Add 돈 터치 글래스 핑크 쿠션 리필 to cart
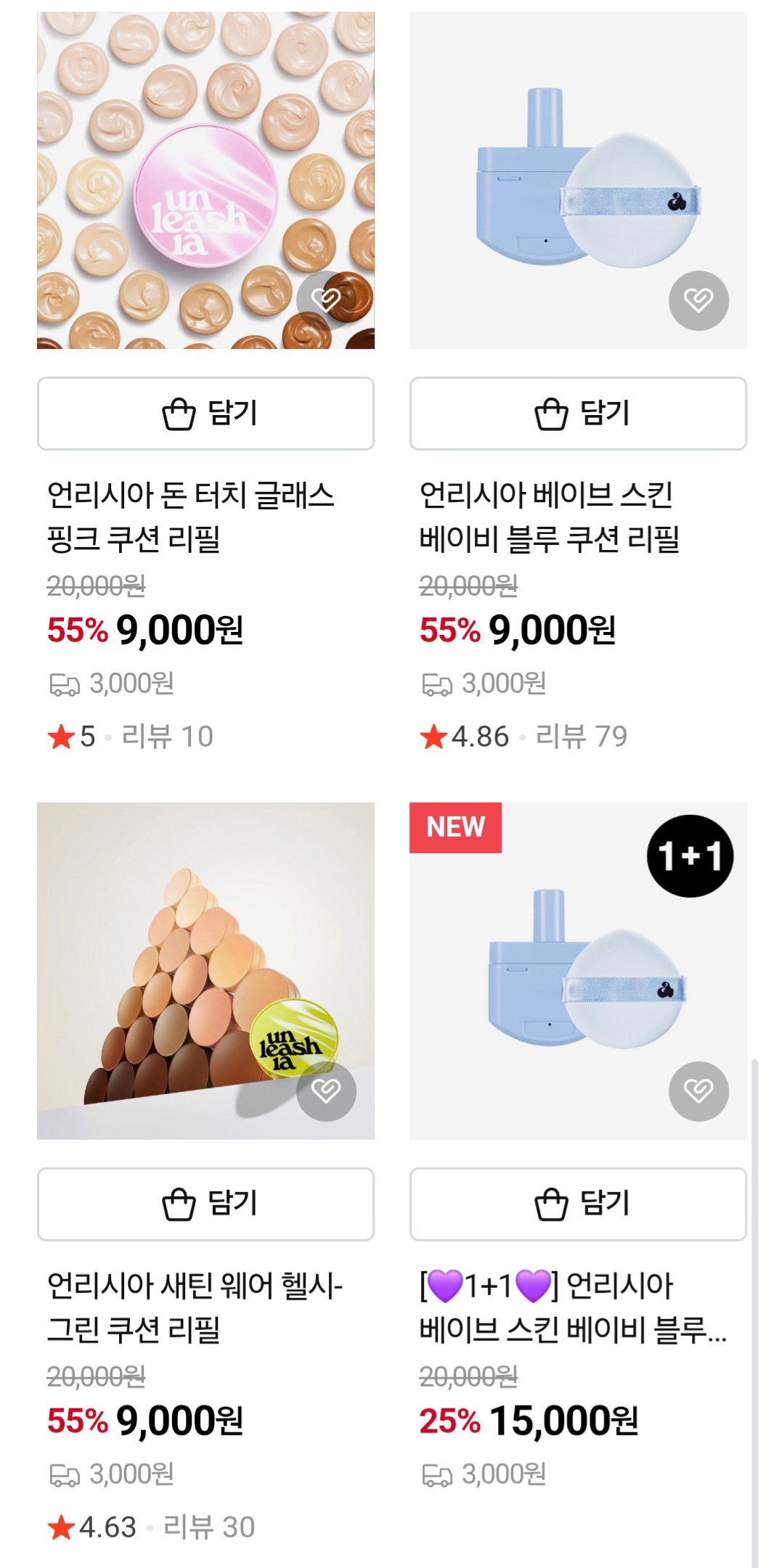This screenshot has height=1568, width=771. (205, 414)
